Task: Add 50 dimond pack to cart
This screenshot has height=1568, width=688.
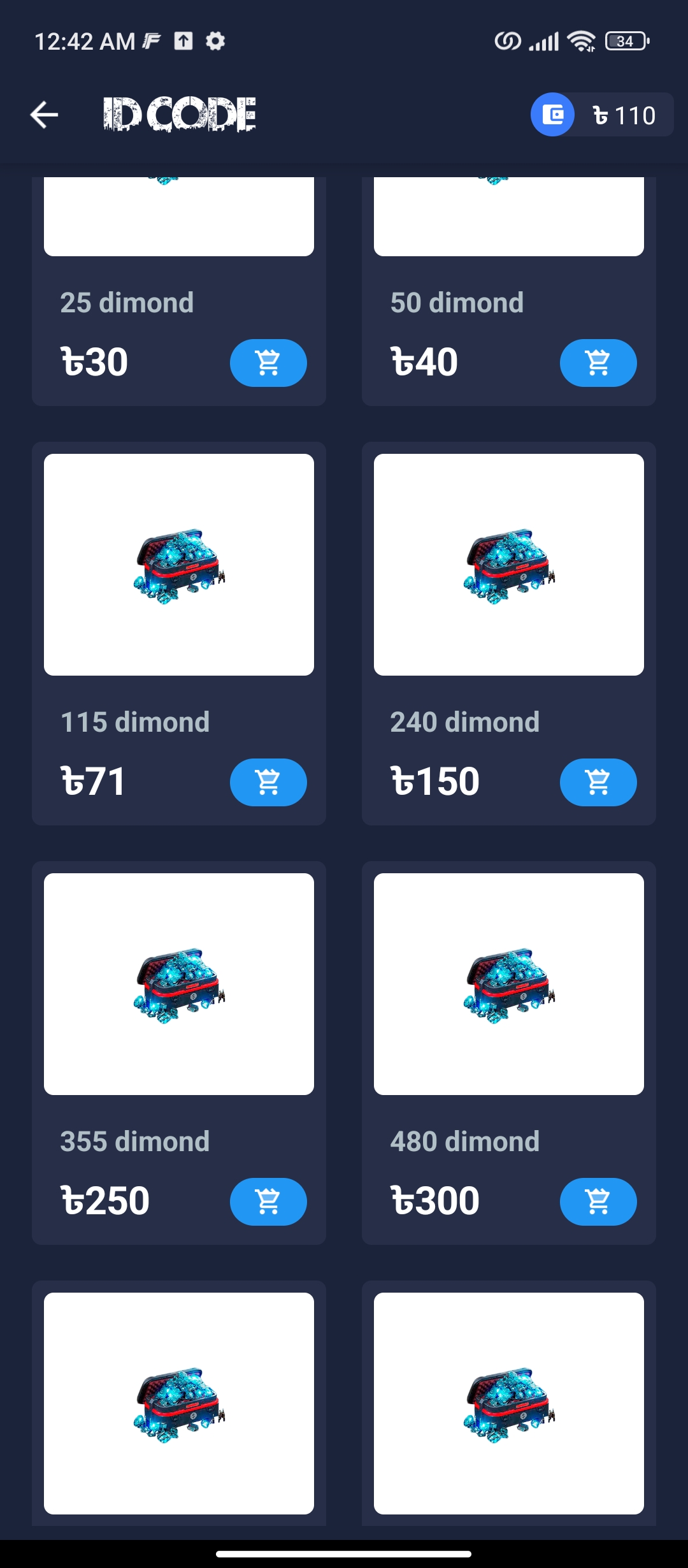Action: click(x=598, y=363)
